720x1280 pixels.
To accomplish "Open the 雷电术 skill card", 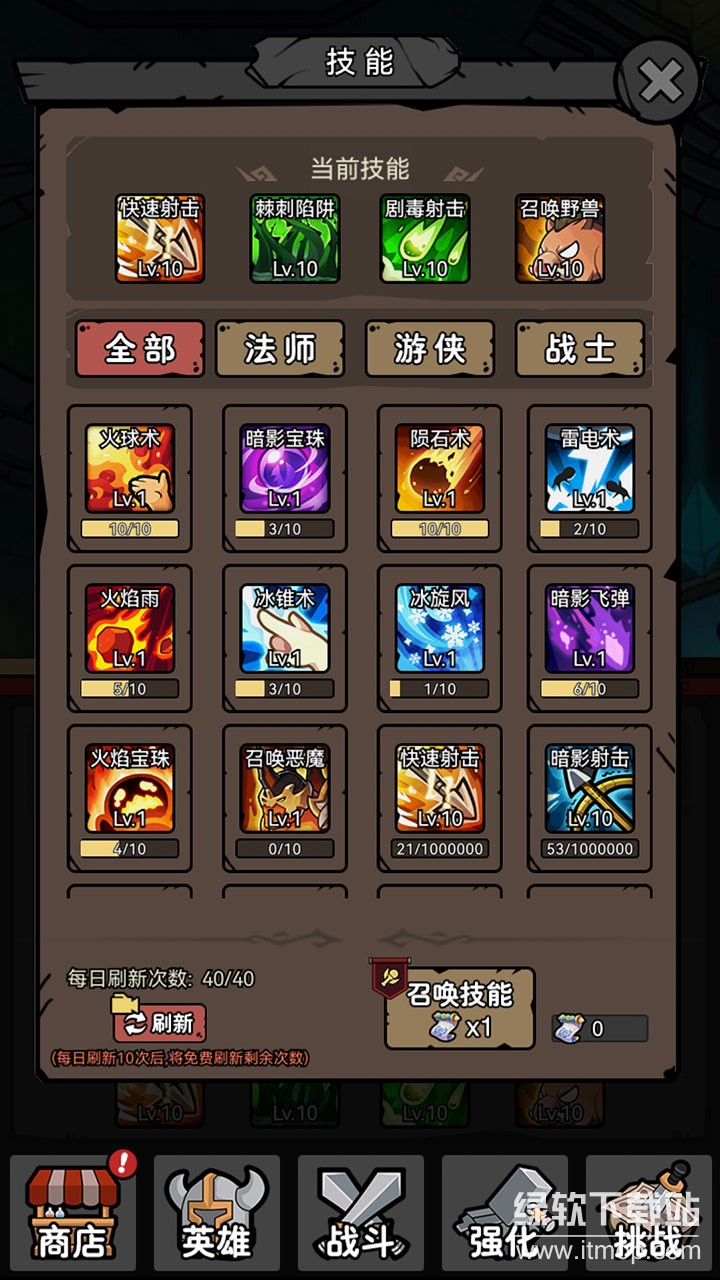I will click(590, 468).
